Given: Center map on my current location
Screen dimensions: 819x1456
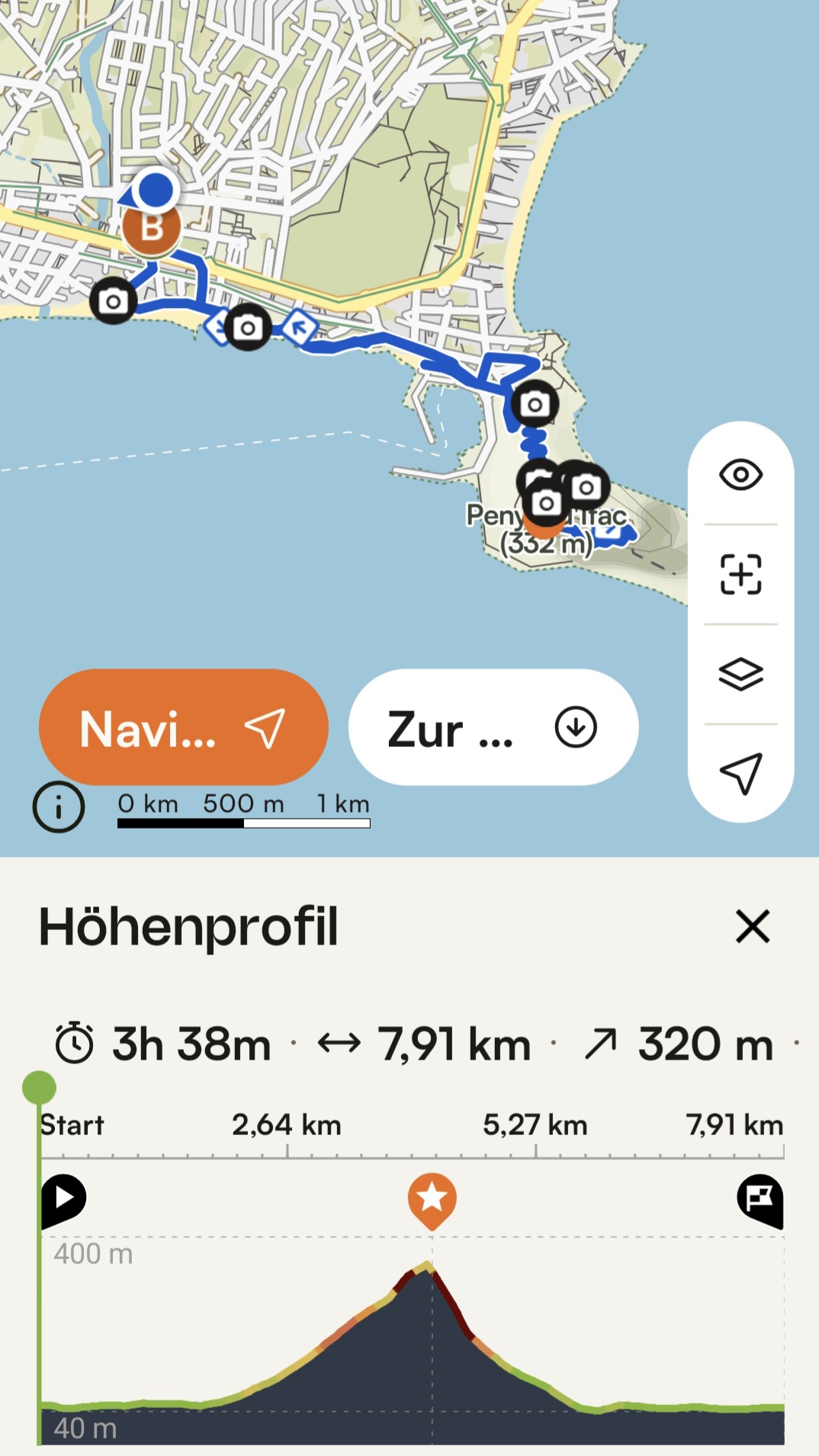Looking at the screenshot, I should point(740,773).
